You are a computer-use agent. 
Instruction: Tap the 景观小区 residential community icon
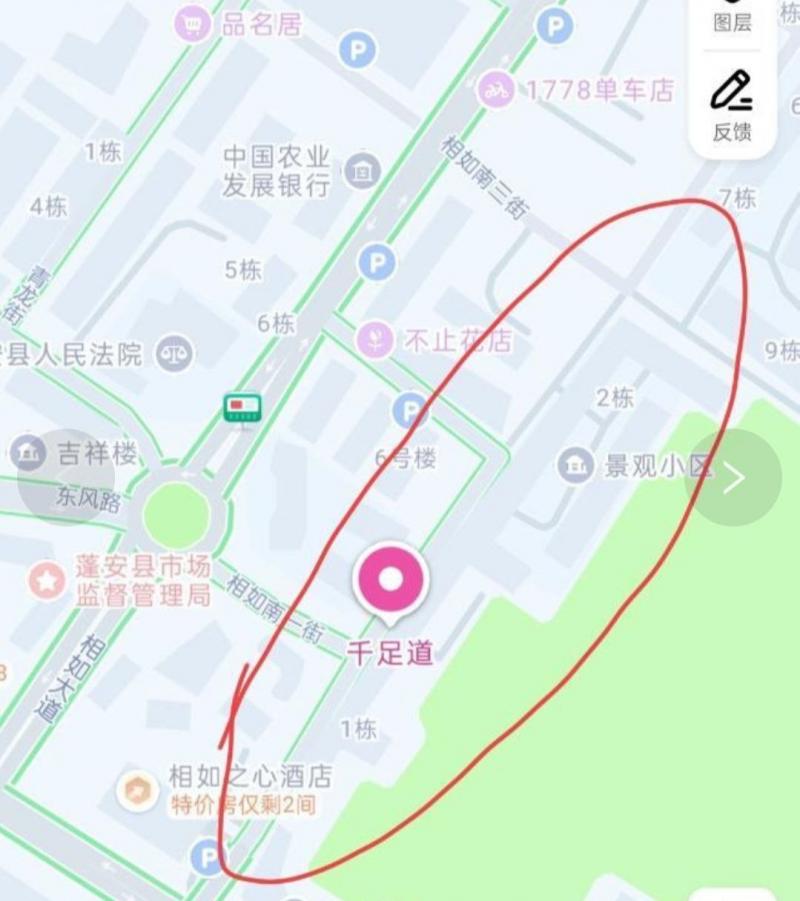[573, 464]
